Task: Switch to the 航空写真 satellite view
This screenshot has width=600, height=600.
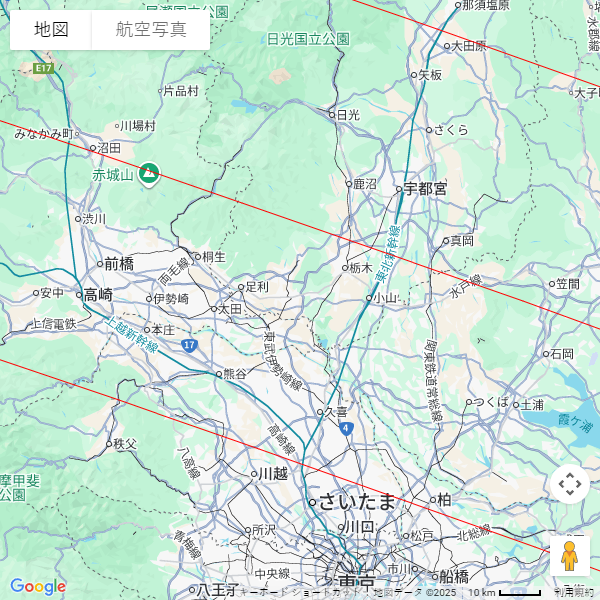Action: coord(151,29)
